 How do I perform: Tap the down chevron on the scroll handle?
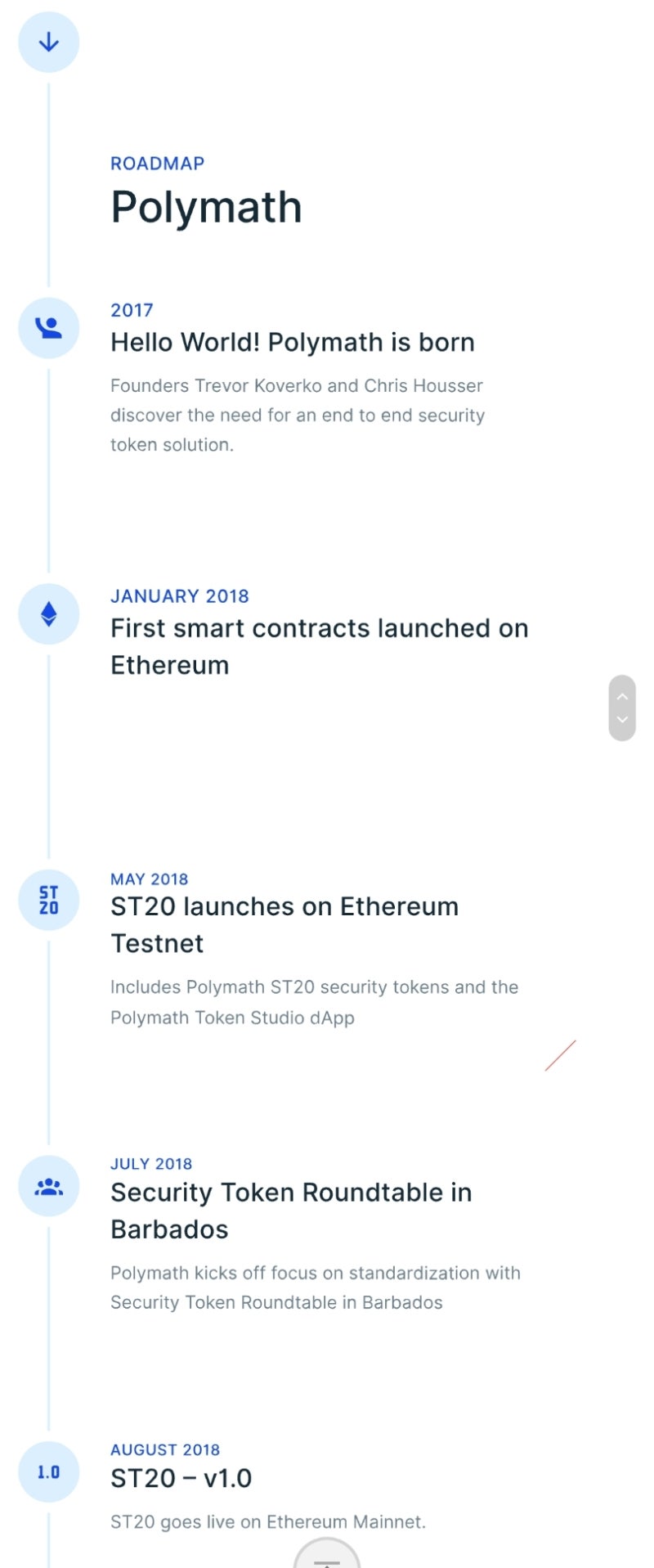pyautogui.click(x=622, y=720)
